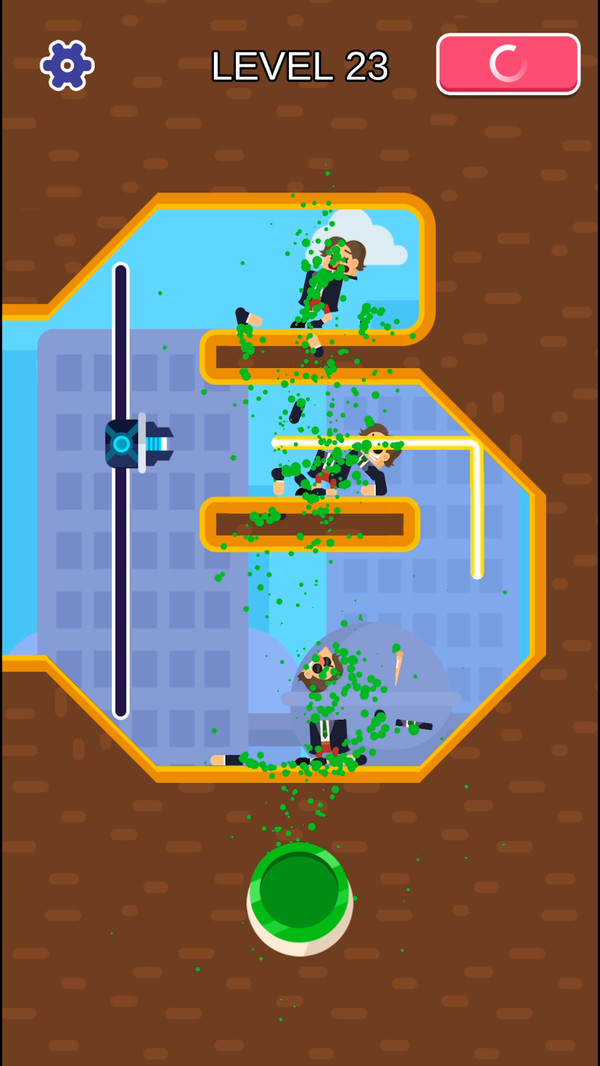
Task: Tap the green button below the chamber
Action: point(299,893)
